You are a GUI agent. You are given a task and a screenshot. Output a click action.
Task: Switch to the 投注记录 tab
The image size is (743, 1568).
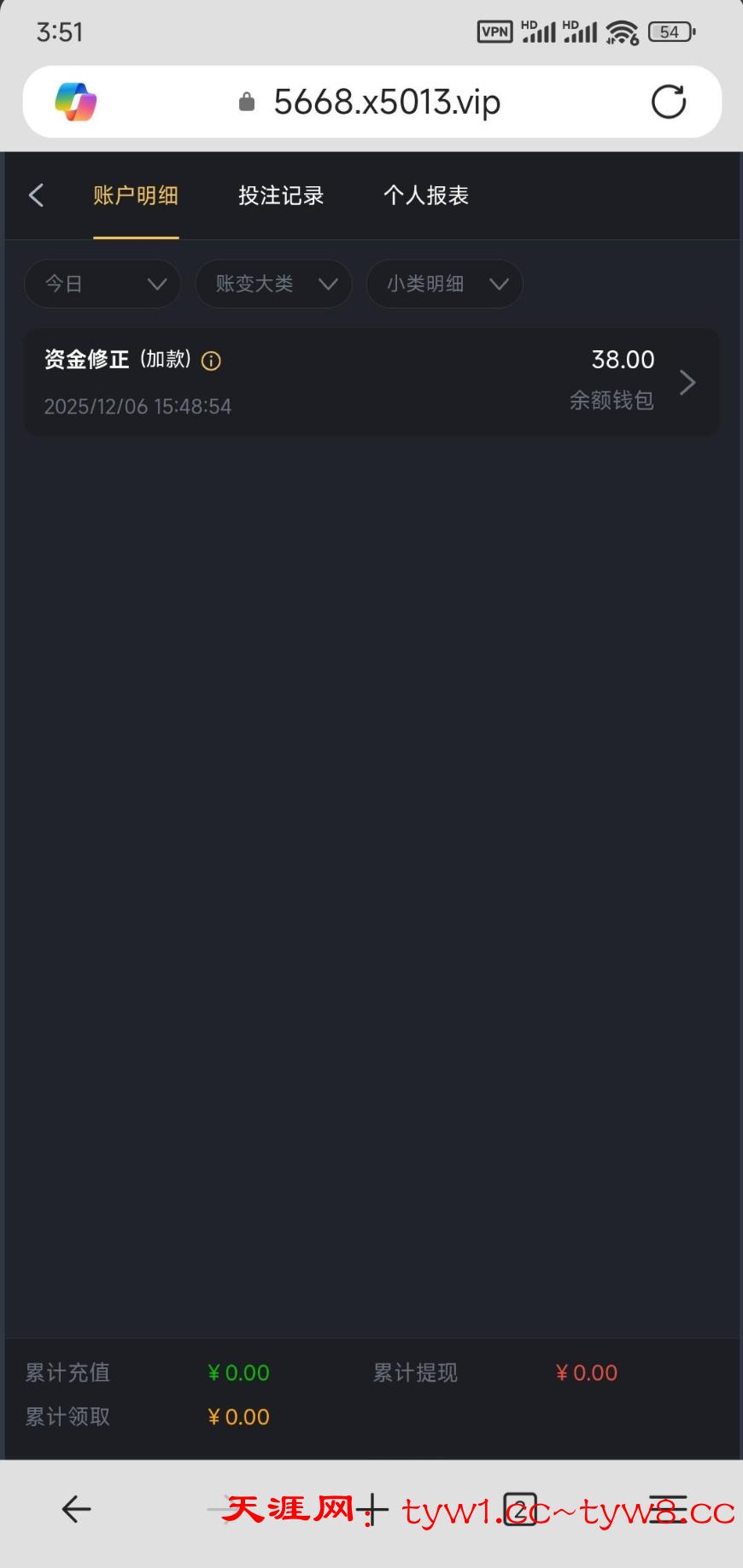tap(281, 196)
